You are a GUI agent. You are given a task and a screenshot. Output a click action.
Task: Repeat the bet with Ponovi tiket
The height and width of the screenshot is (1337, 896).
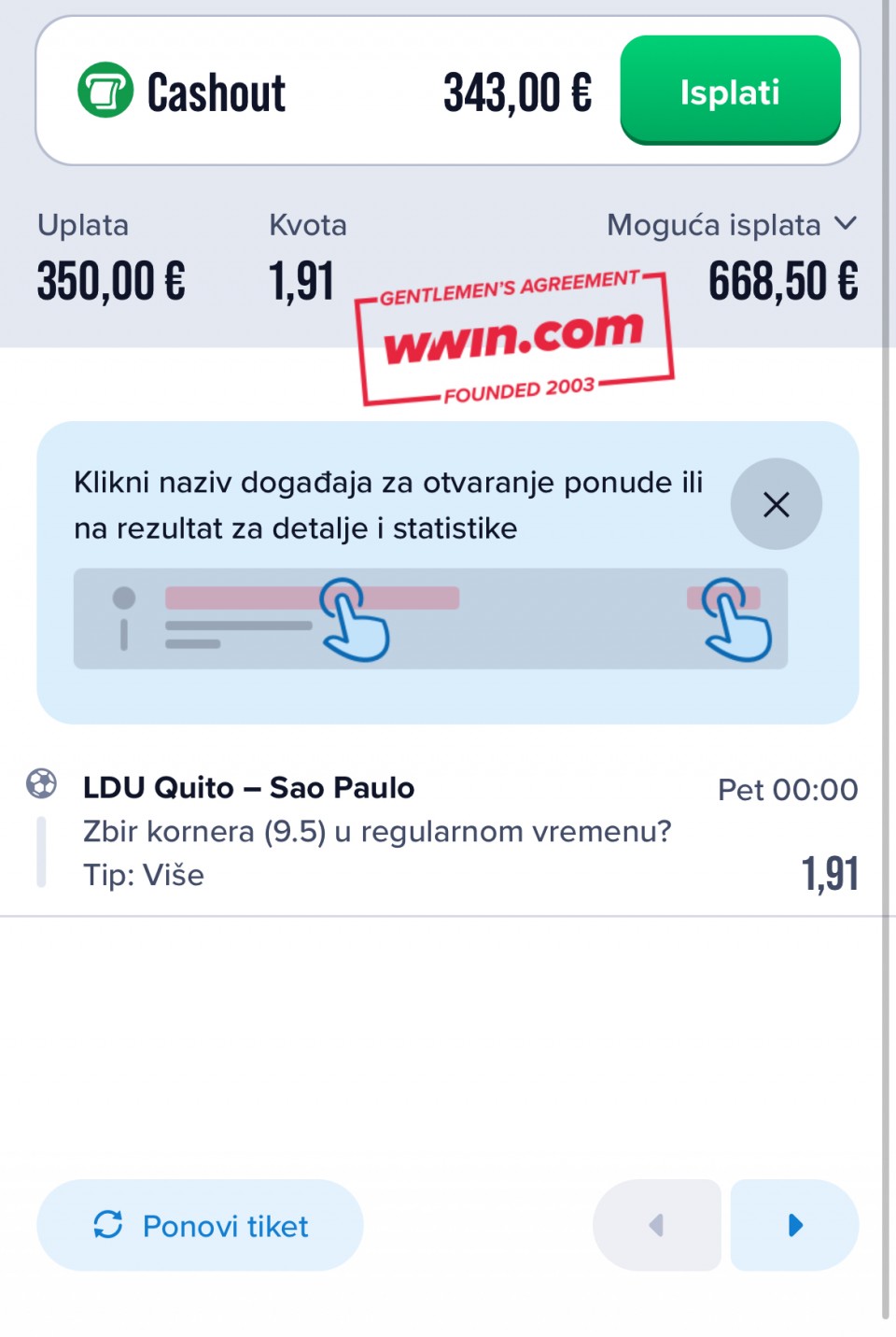point(200,1225)
